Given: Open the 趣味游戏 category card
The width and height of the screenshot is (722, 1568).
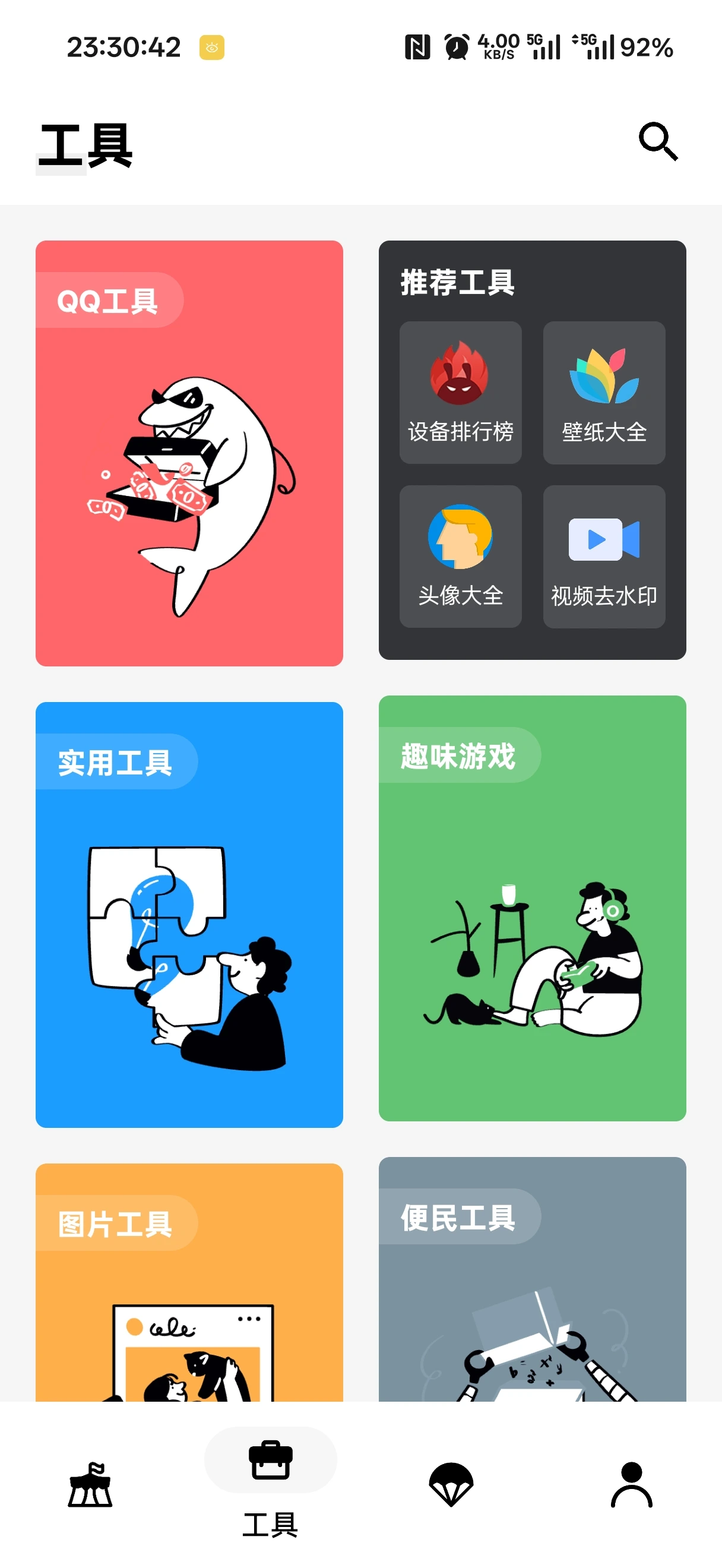Looking at the screenshot, I should click(532, 908).
